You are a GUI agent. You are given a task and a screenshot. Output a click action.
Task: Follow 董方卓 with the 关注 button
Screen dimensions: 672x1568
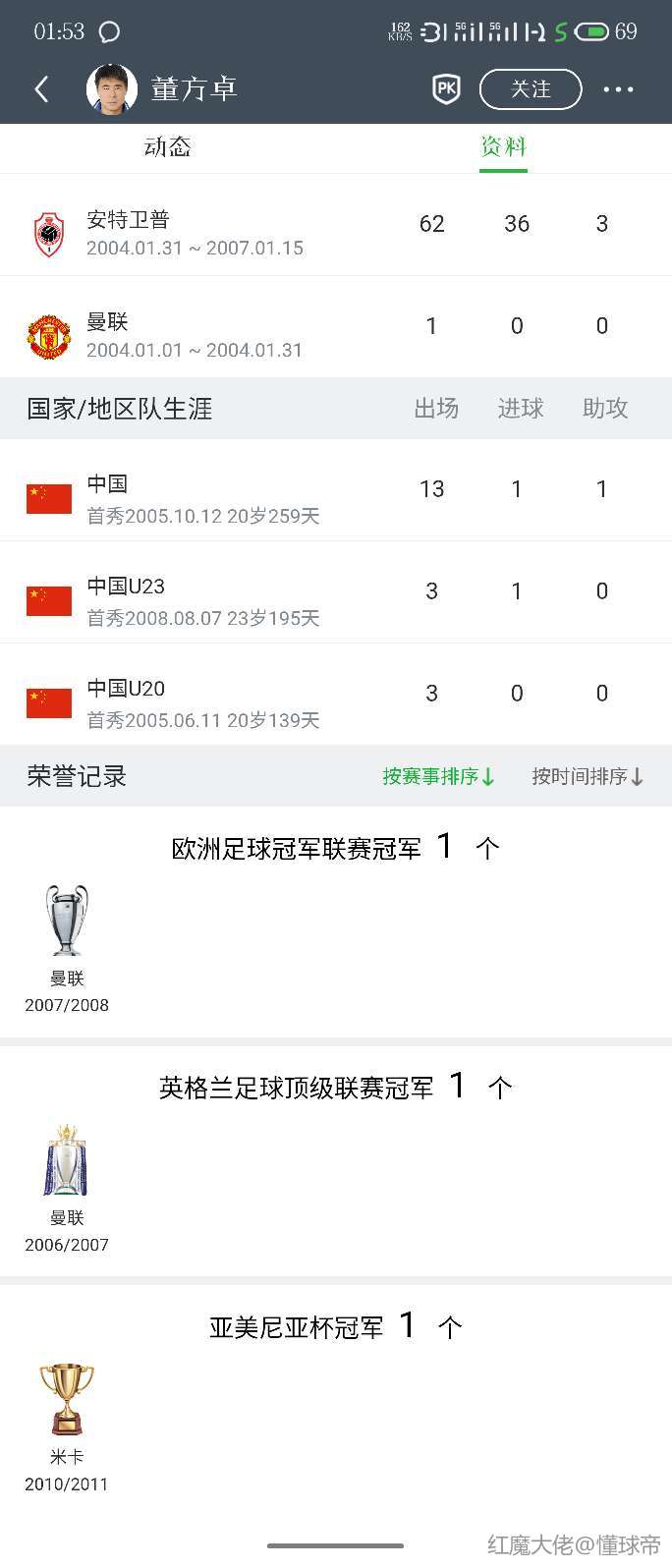(x=531, y=89)
